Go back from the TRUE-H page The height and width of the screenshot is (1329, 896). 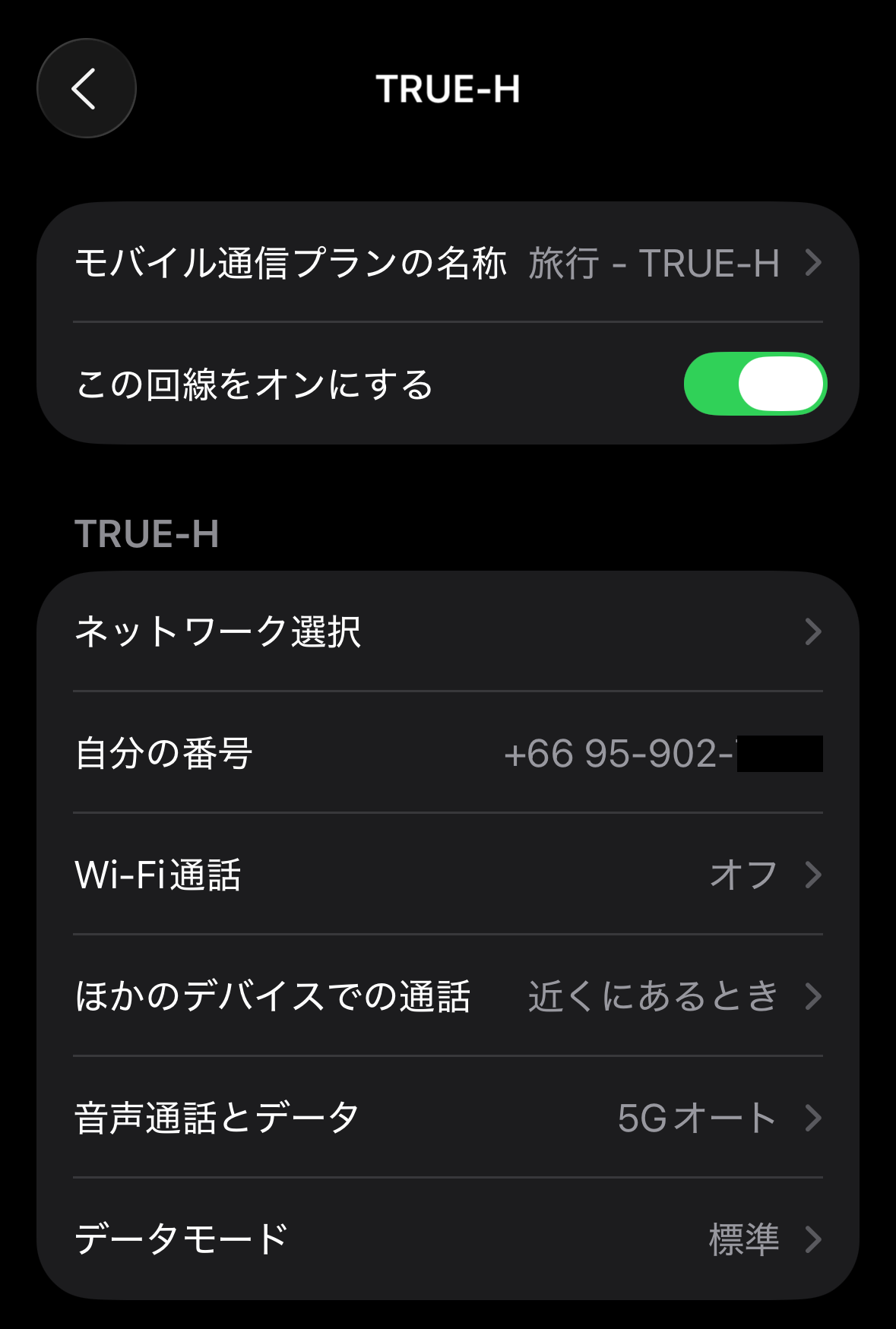coord(87,88)
